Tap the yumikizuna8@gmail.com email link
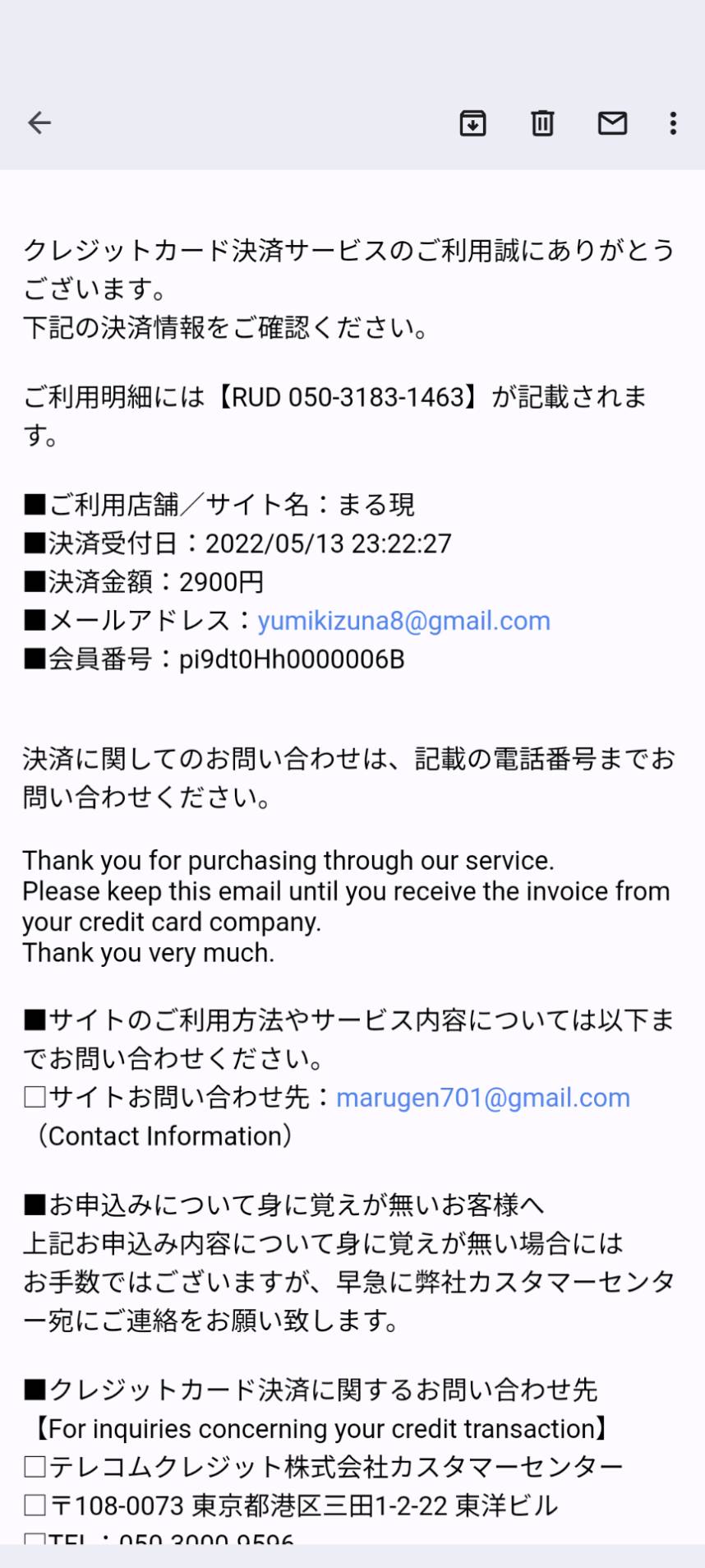Viewport: 705px width, 1568px height. (x=403, y=621)
